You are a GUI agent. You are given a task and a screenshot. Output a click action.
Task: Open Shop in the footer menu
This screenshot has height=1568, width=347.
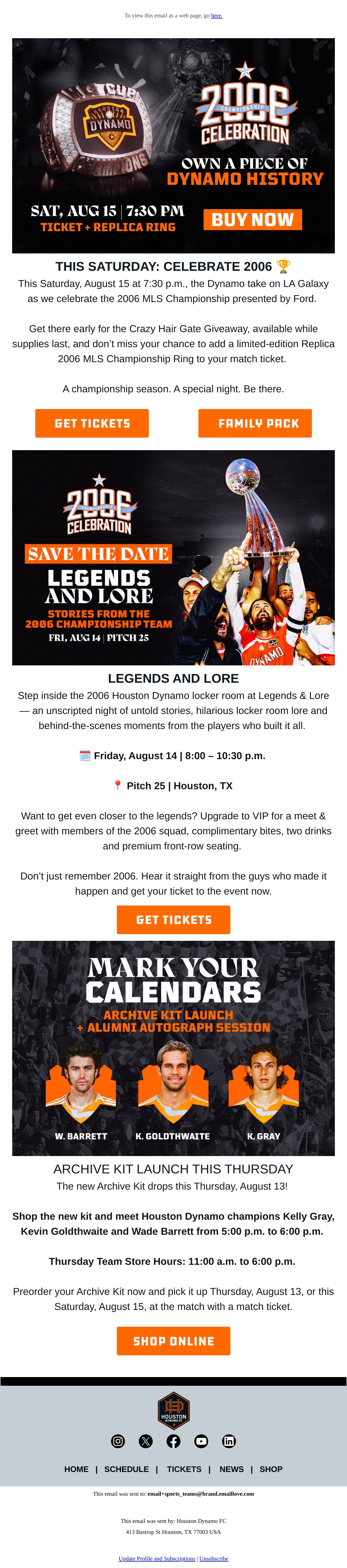click(271, 1469)
